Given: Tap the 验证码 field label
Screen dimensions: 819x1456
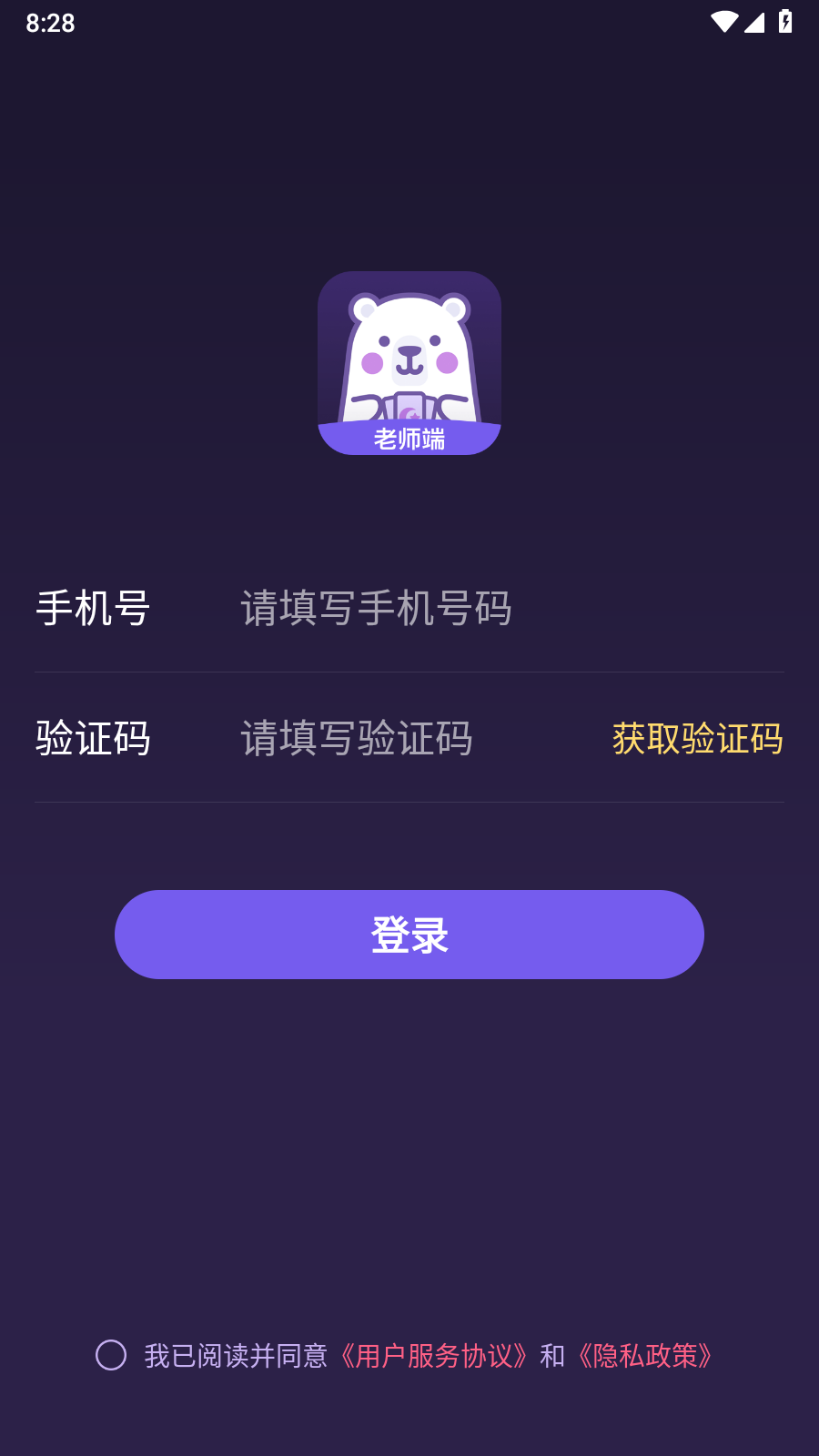Looking at the screenshot, I should [x=93, y=739].
